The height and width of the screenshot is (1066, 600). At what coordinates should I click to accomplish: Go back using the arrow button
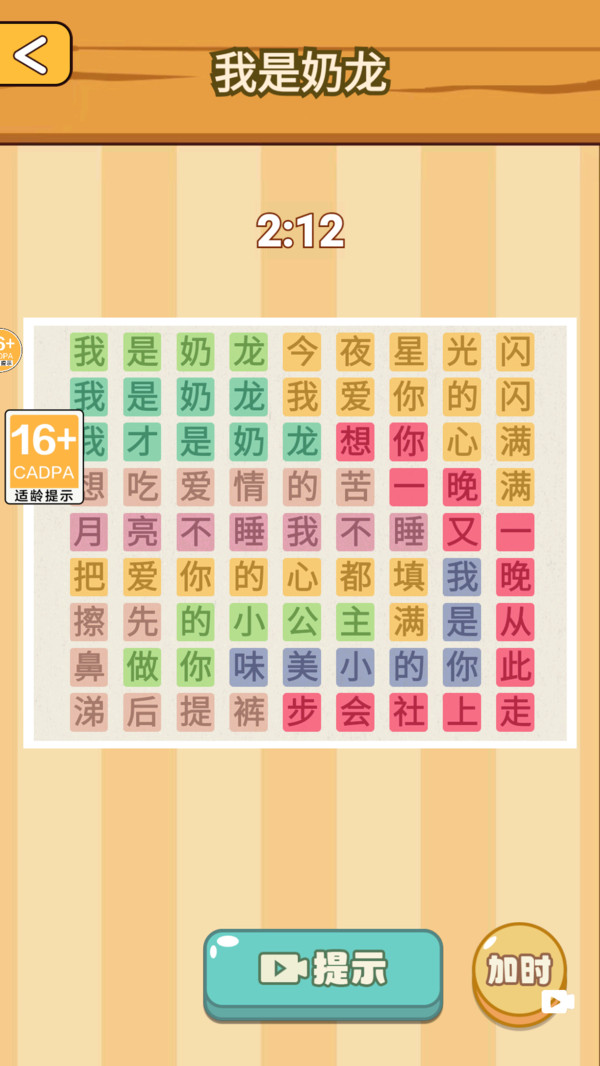pyautogui.click(x=34, y=54)
